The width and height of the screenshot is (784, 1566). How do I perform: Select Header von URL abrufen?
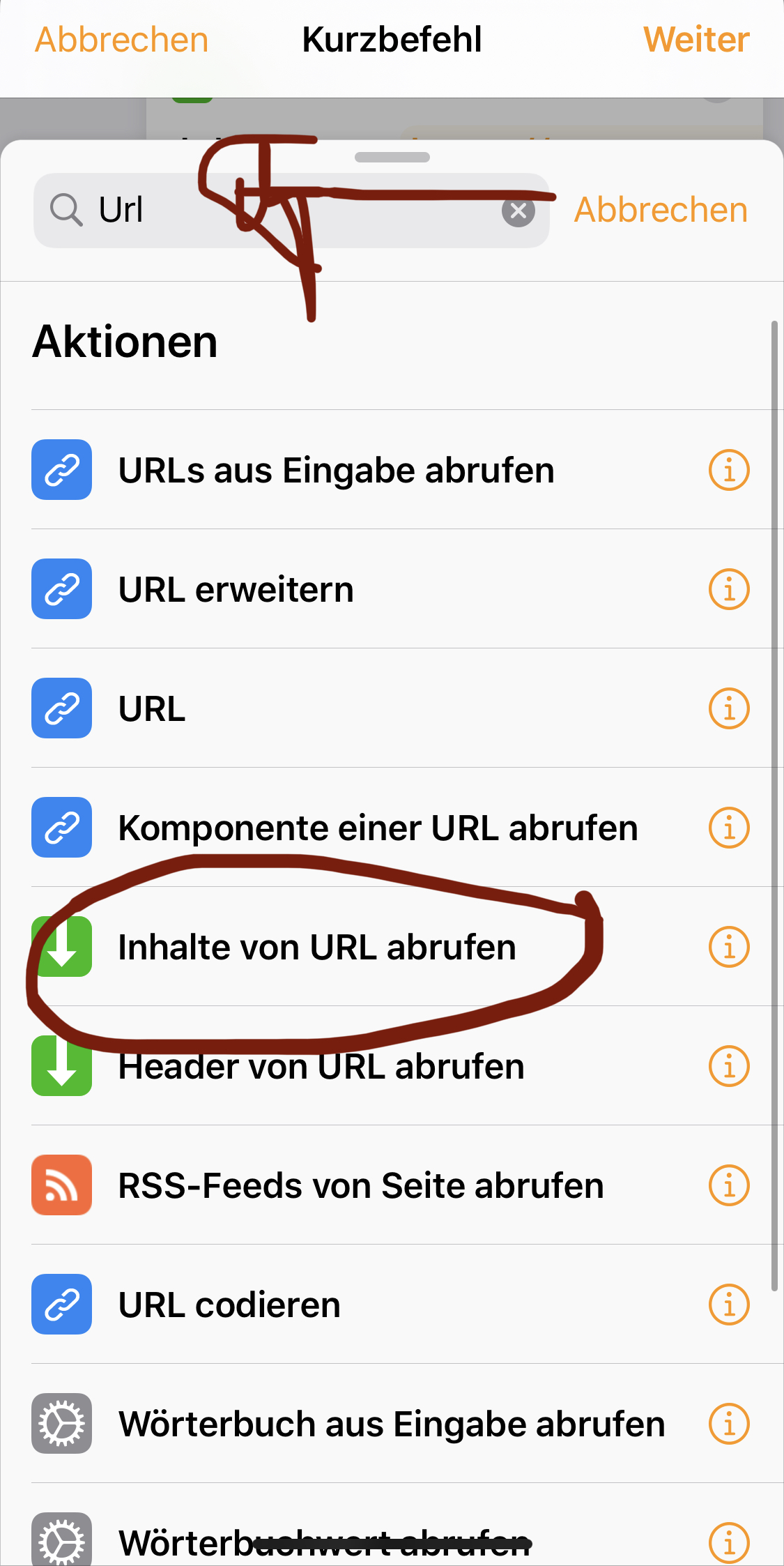321,1066
